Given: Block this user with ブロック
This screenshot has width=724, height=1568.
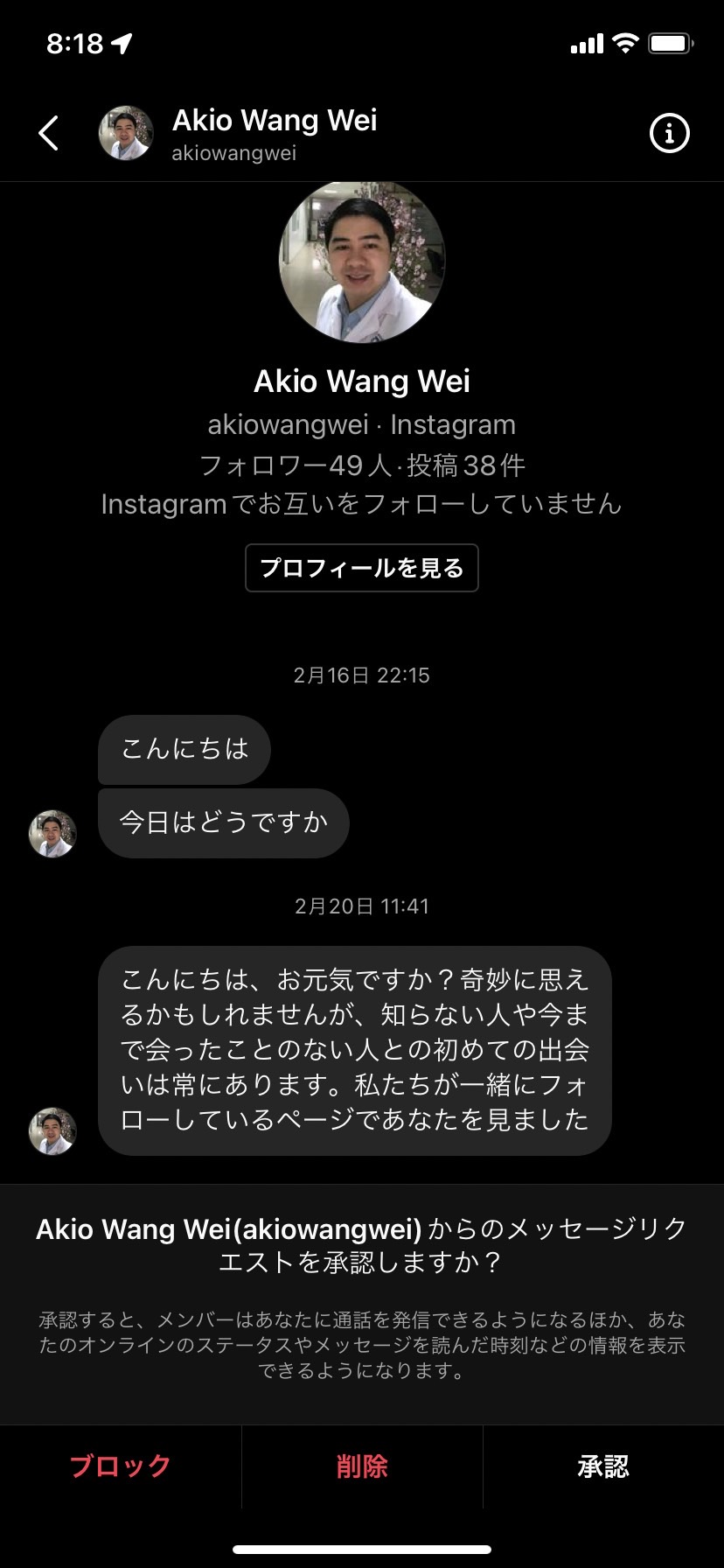Looking at the screenshot, I should point(120,1466).
